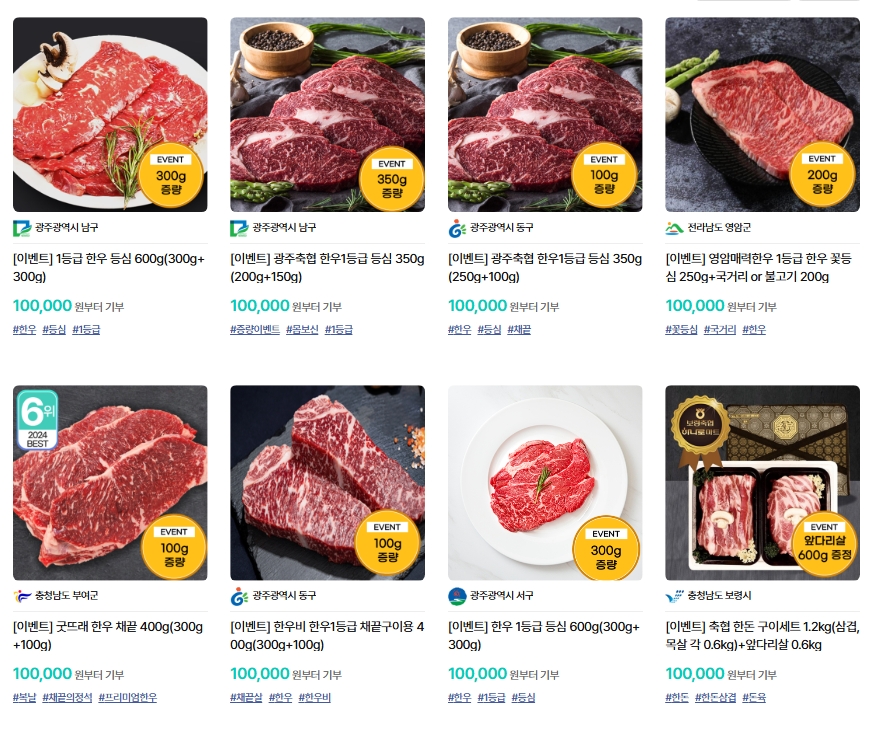Image resolution: width=877 pixels, height=740 pixels.
Task: Select the #프리미엄한우 hashtag
Action: click(127, 698)
